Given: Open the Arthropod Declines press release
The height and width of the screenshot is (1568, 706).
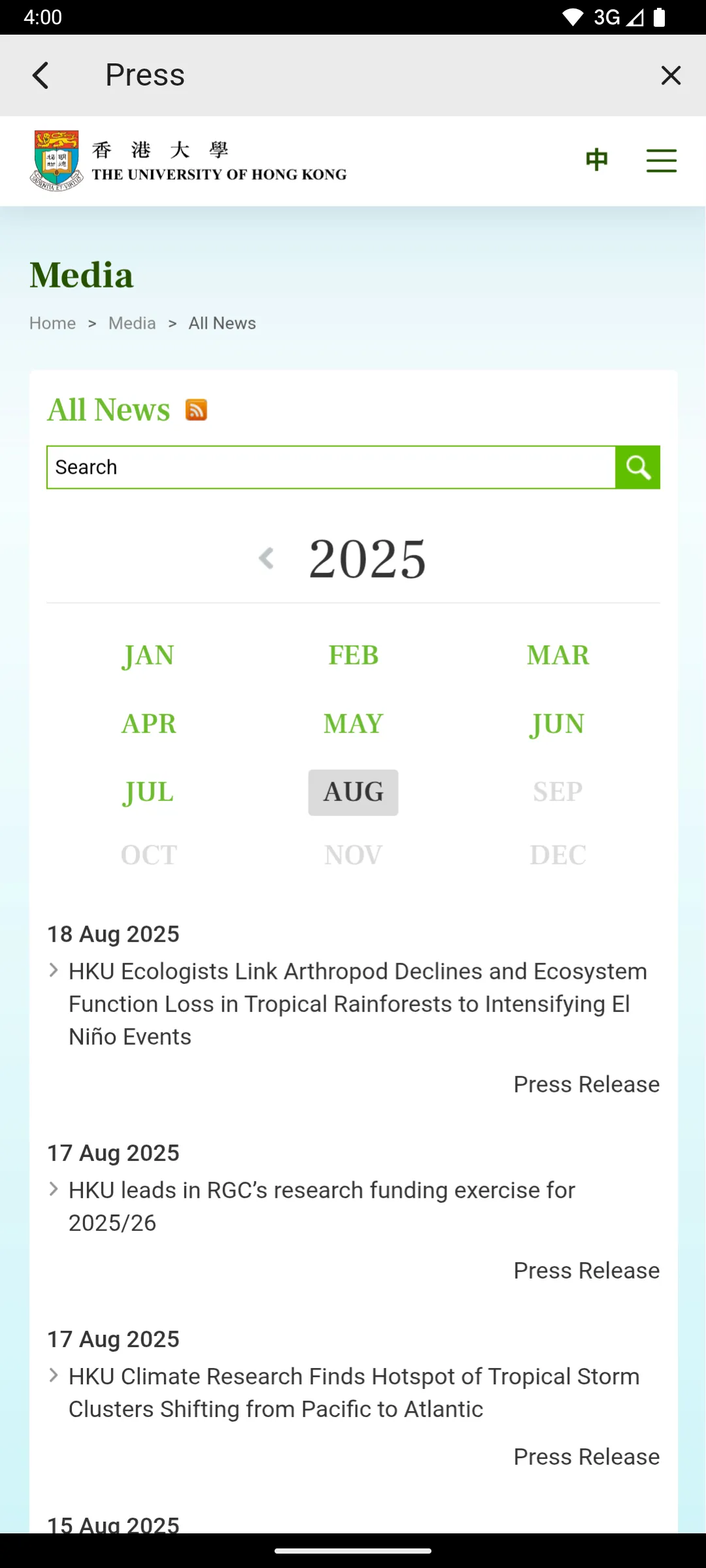Looking at the screenshot, I should pyautogui.click(x=358, y=1004).
